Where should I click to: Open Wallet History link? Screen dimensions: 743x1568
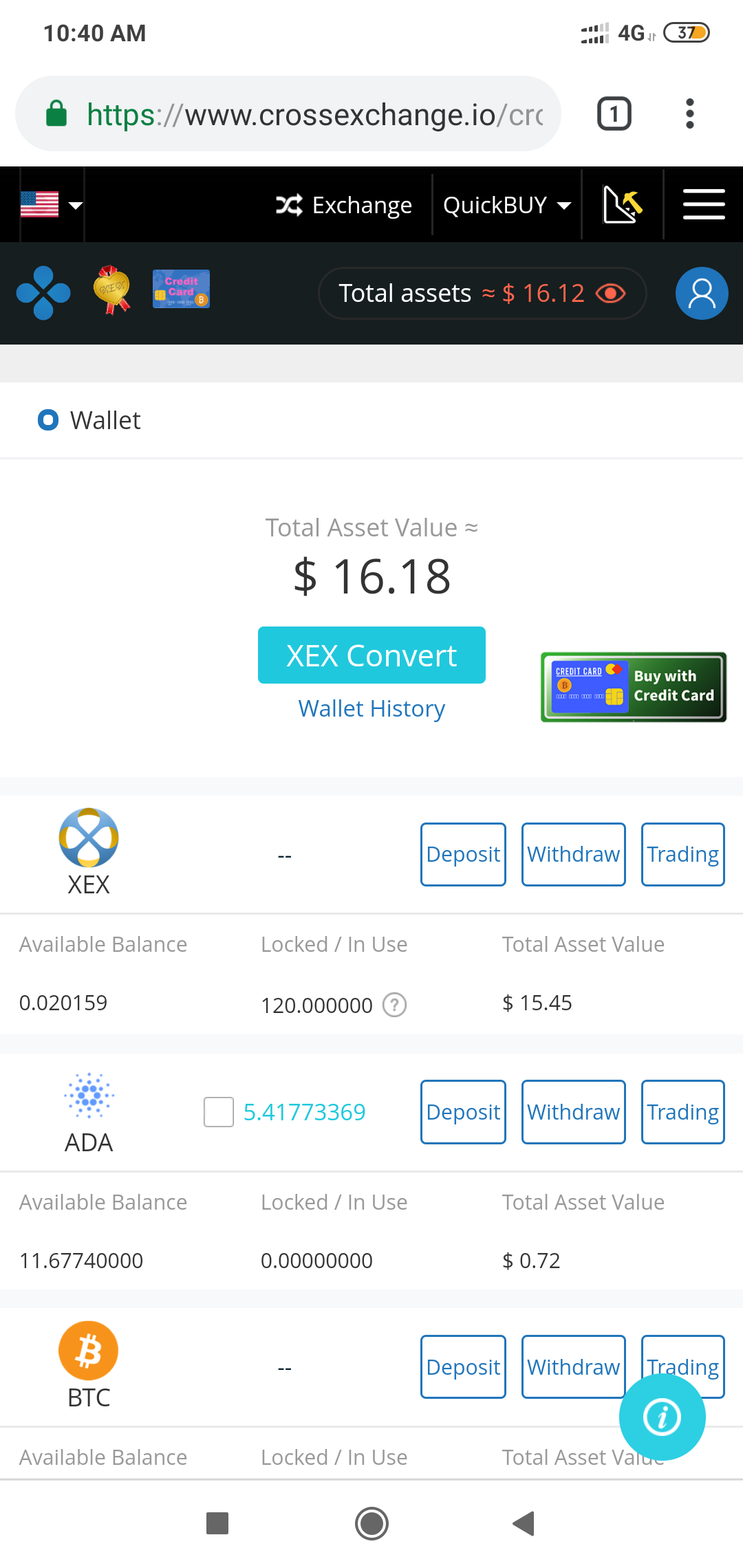point(371,708)
